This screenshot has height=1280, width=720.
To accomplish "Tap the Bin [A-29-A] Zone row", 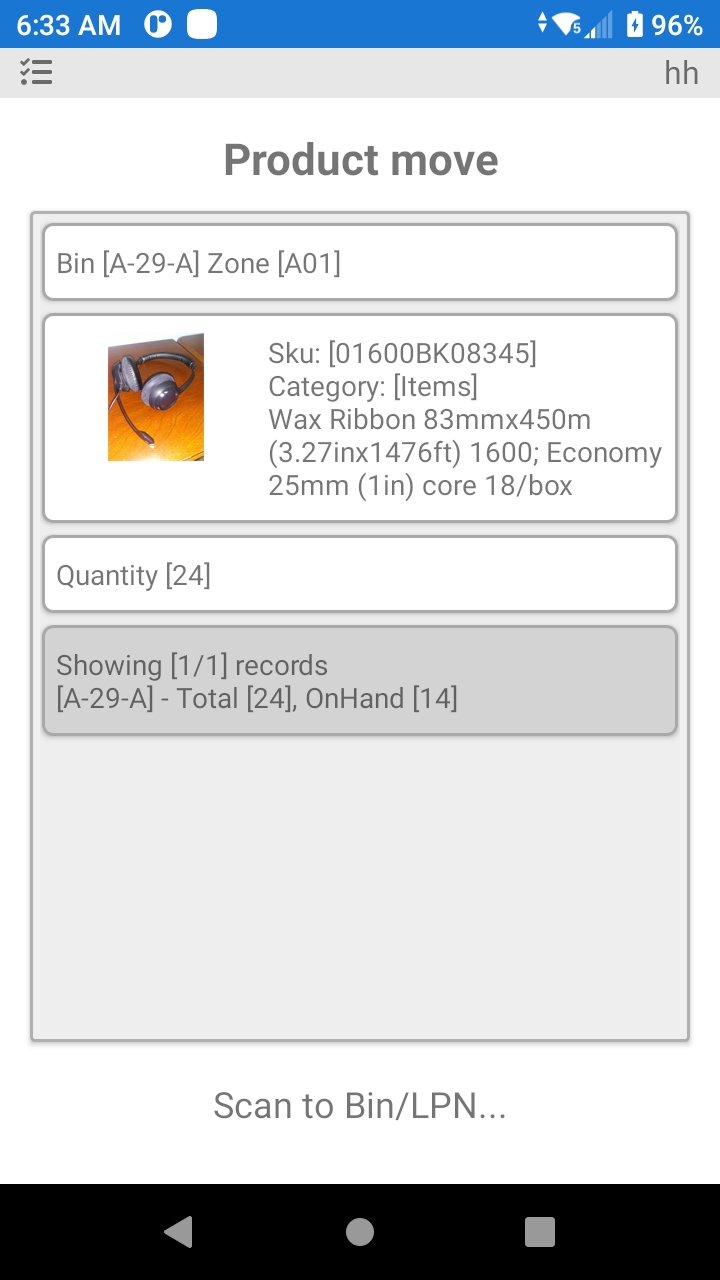I will pyautogui.click(x=360, y=263).
